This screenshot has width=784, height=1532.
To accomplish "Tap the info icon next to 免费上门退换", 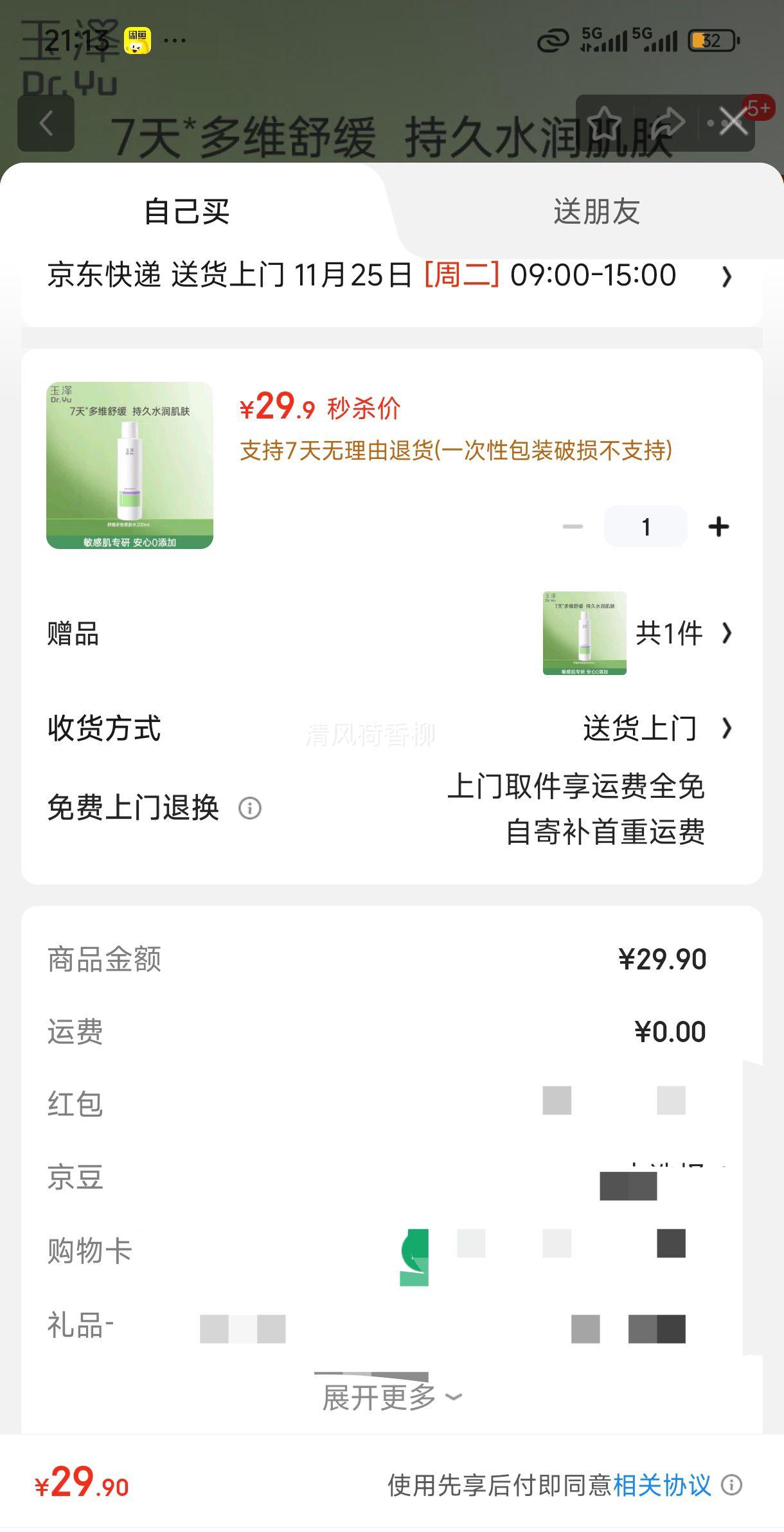I will click(250, 809).
